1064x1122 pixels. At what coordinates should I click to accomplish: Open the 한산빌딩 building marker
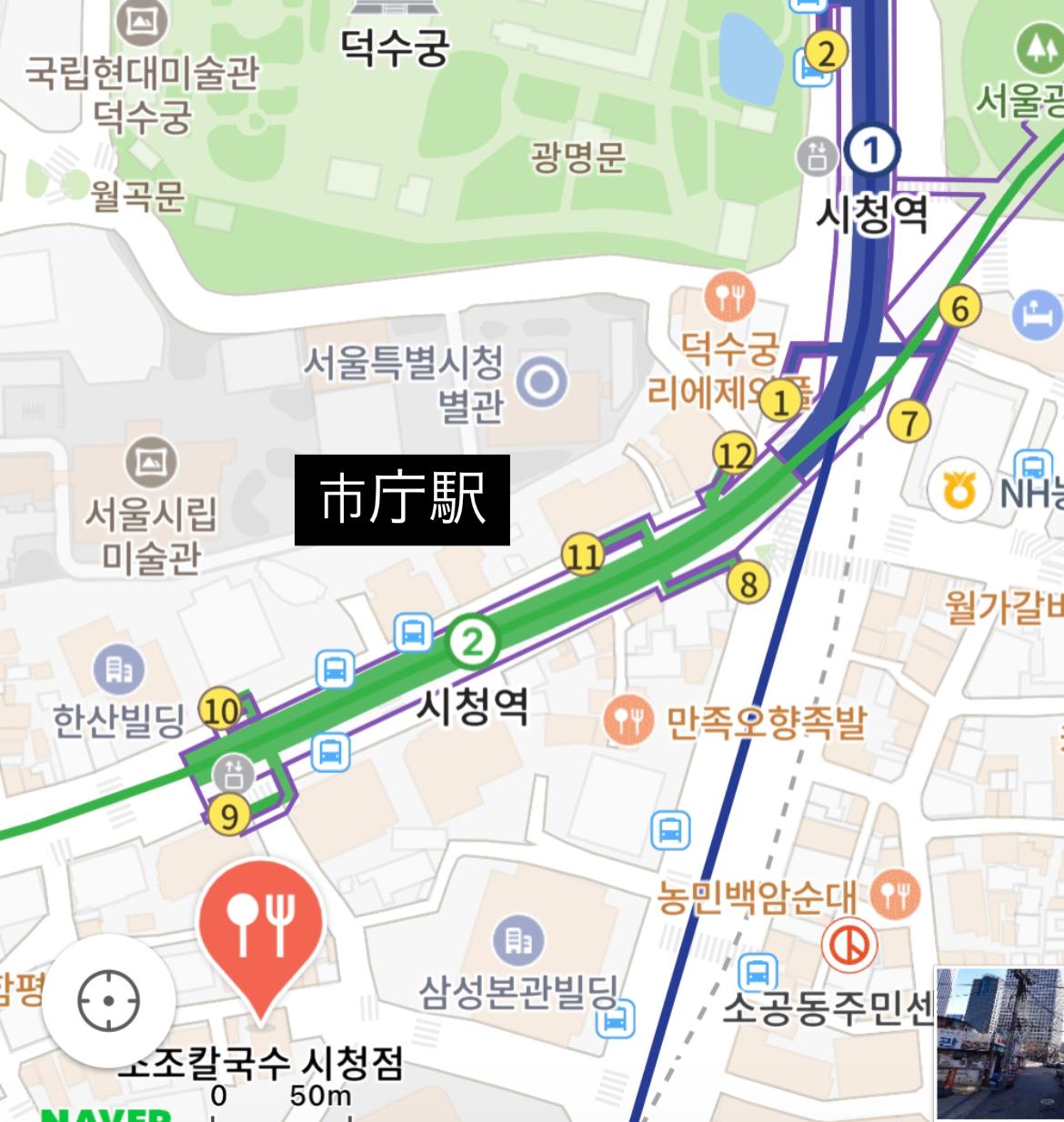pyautogui.click(x=118, y=672)
